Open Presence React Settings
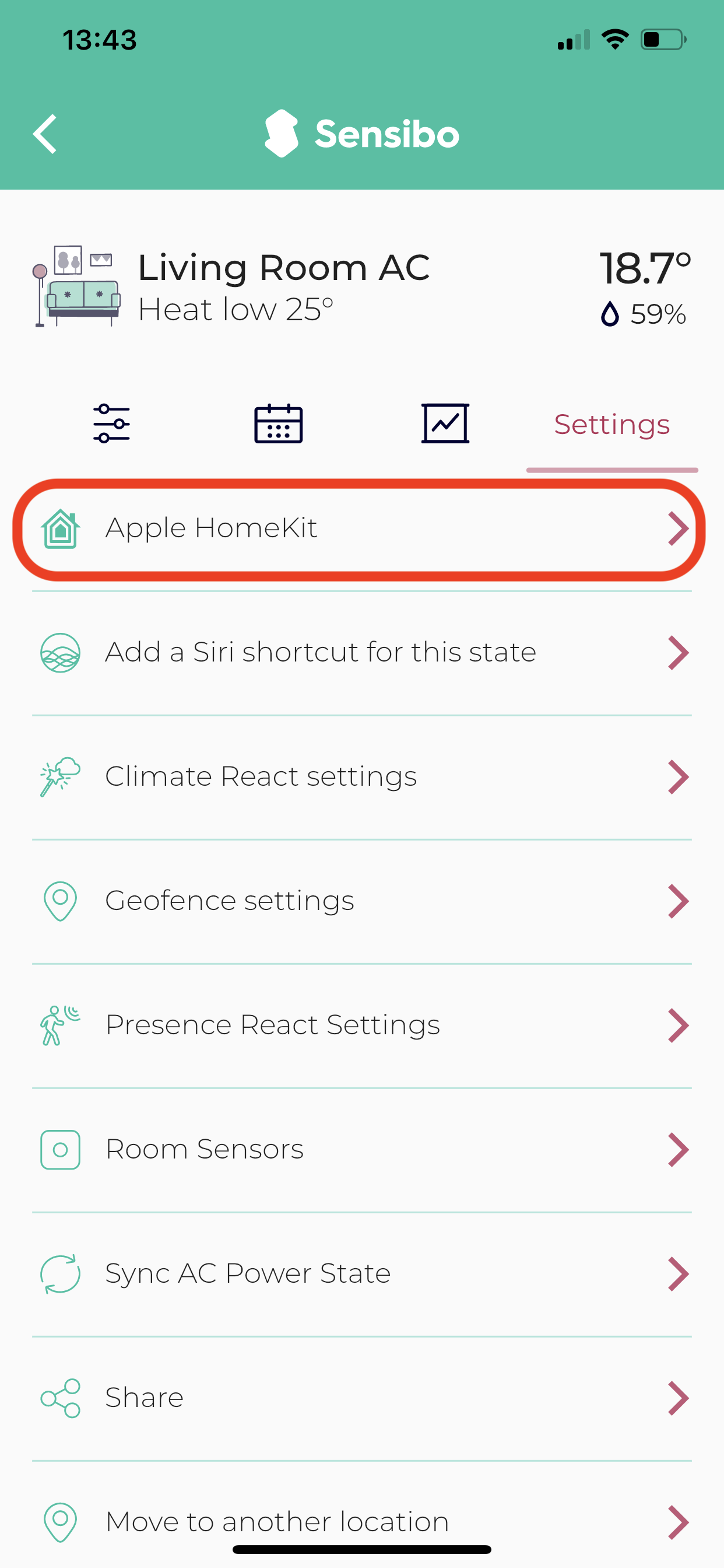Viewport: 724px width, 1568px height. [362, 1025]
